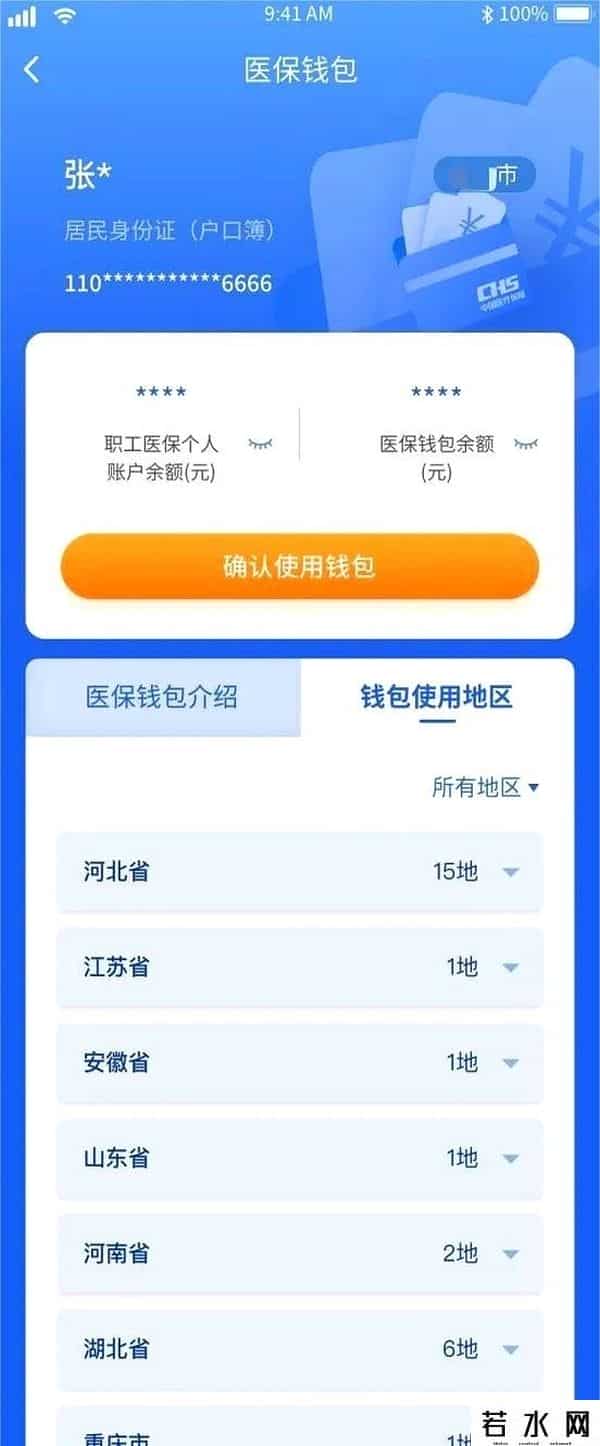The width and height of the screenshot is (600, 1446).
Task: Tap 确认使用钱包 button
Action: [x=300, y=567]
